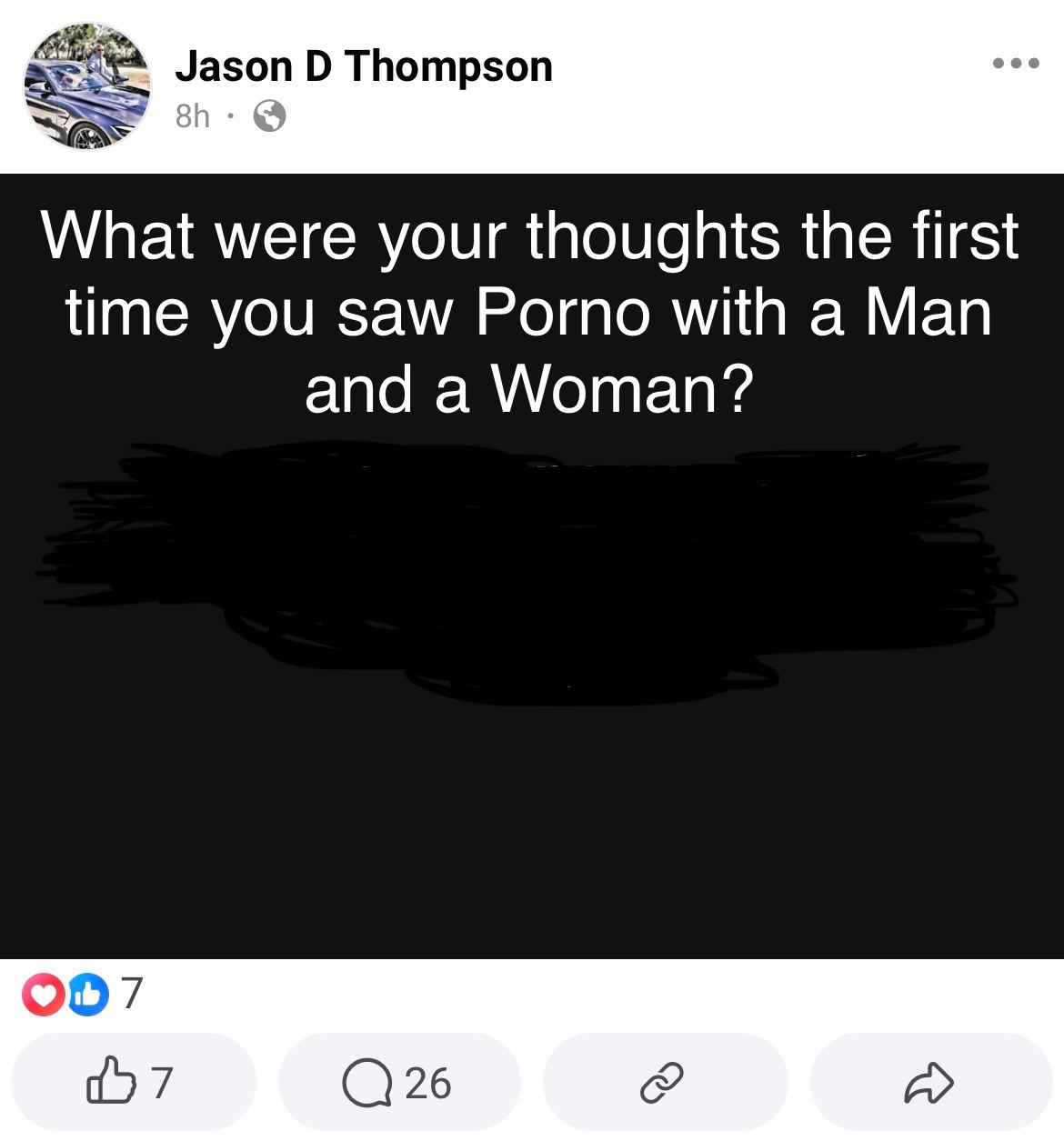Like this post with thumbs up

pos(131,1082)
